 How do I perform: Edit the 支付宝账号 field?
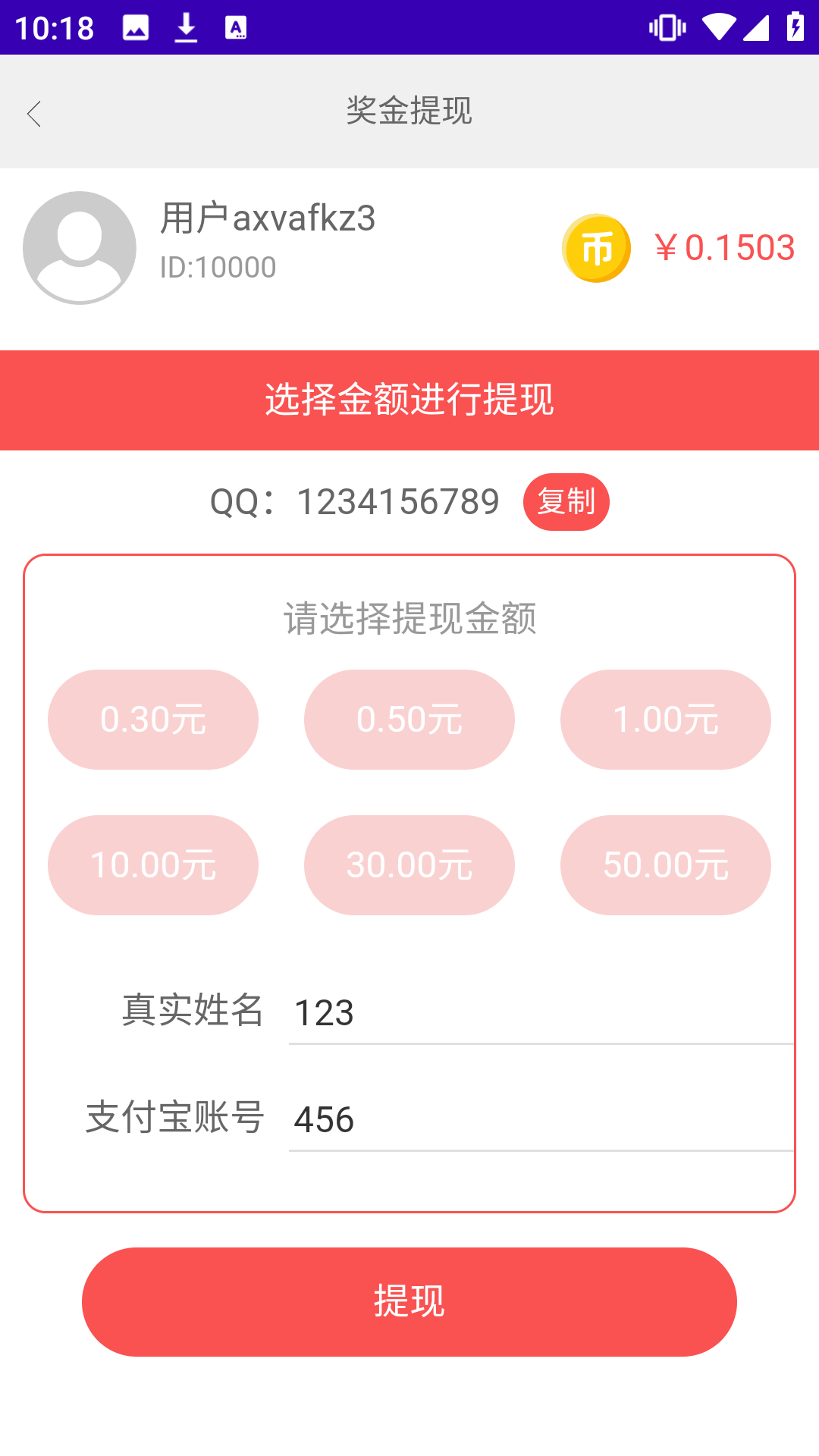[541, 1120]
